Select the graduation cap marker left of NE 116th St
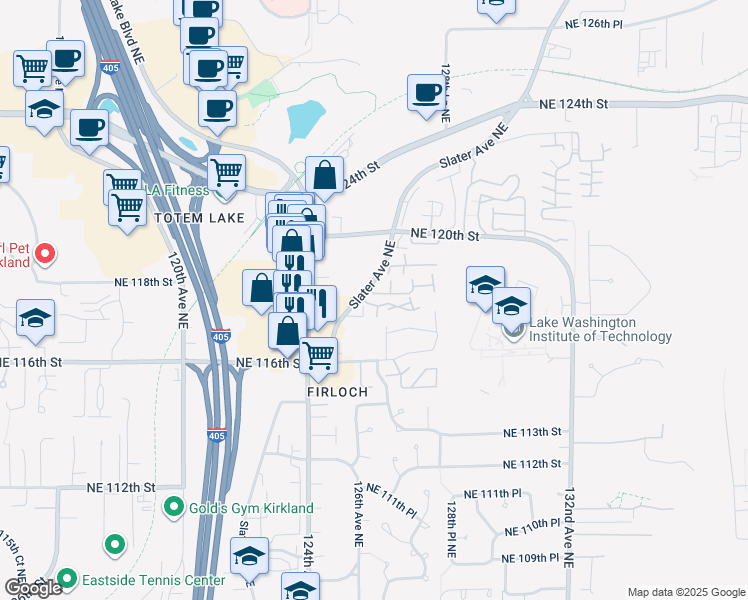The image size is (748, 600). click(x=35, y=322)
